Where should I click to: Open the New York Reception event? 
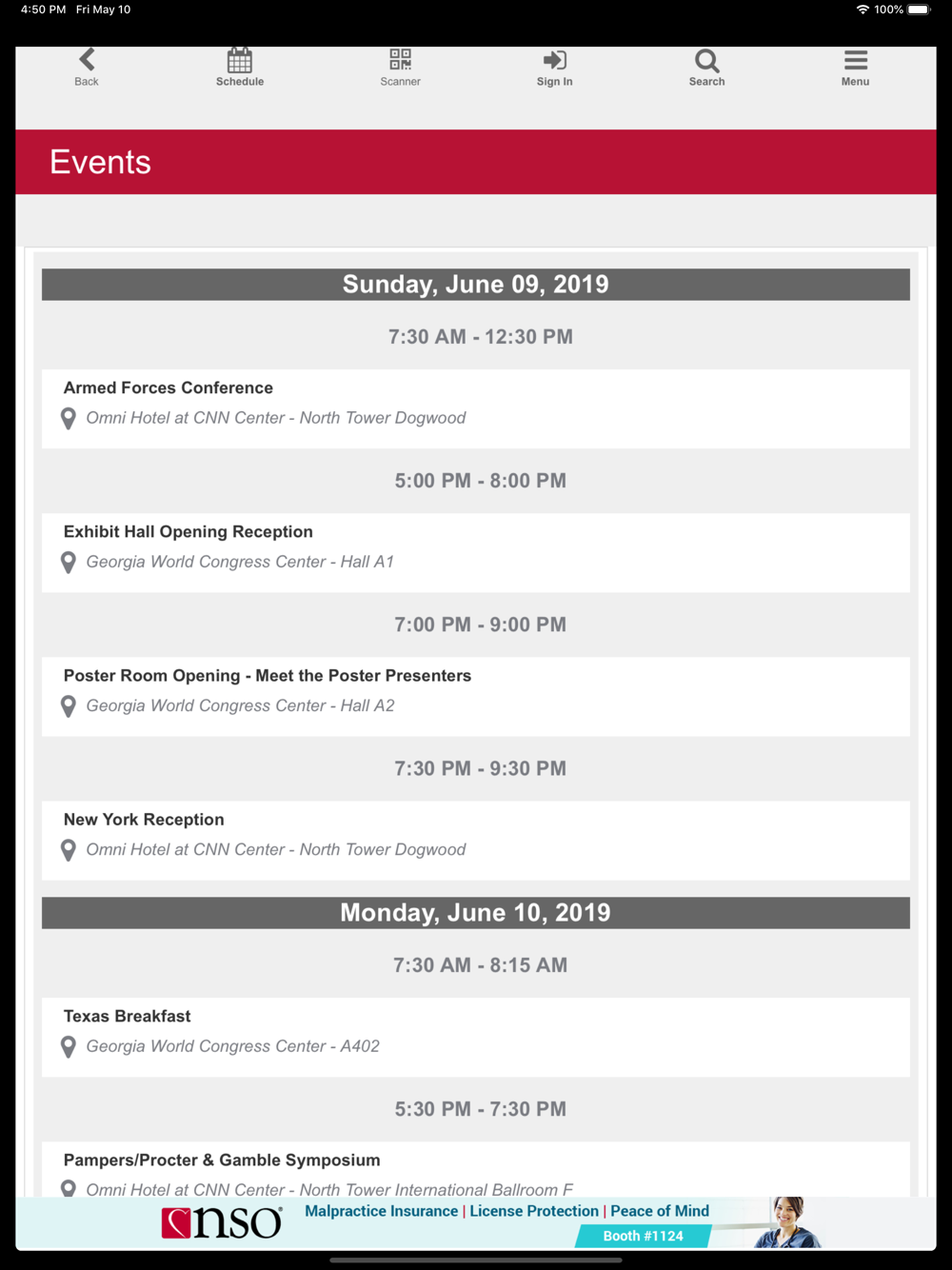point(476,840)
